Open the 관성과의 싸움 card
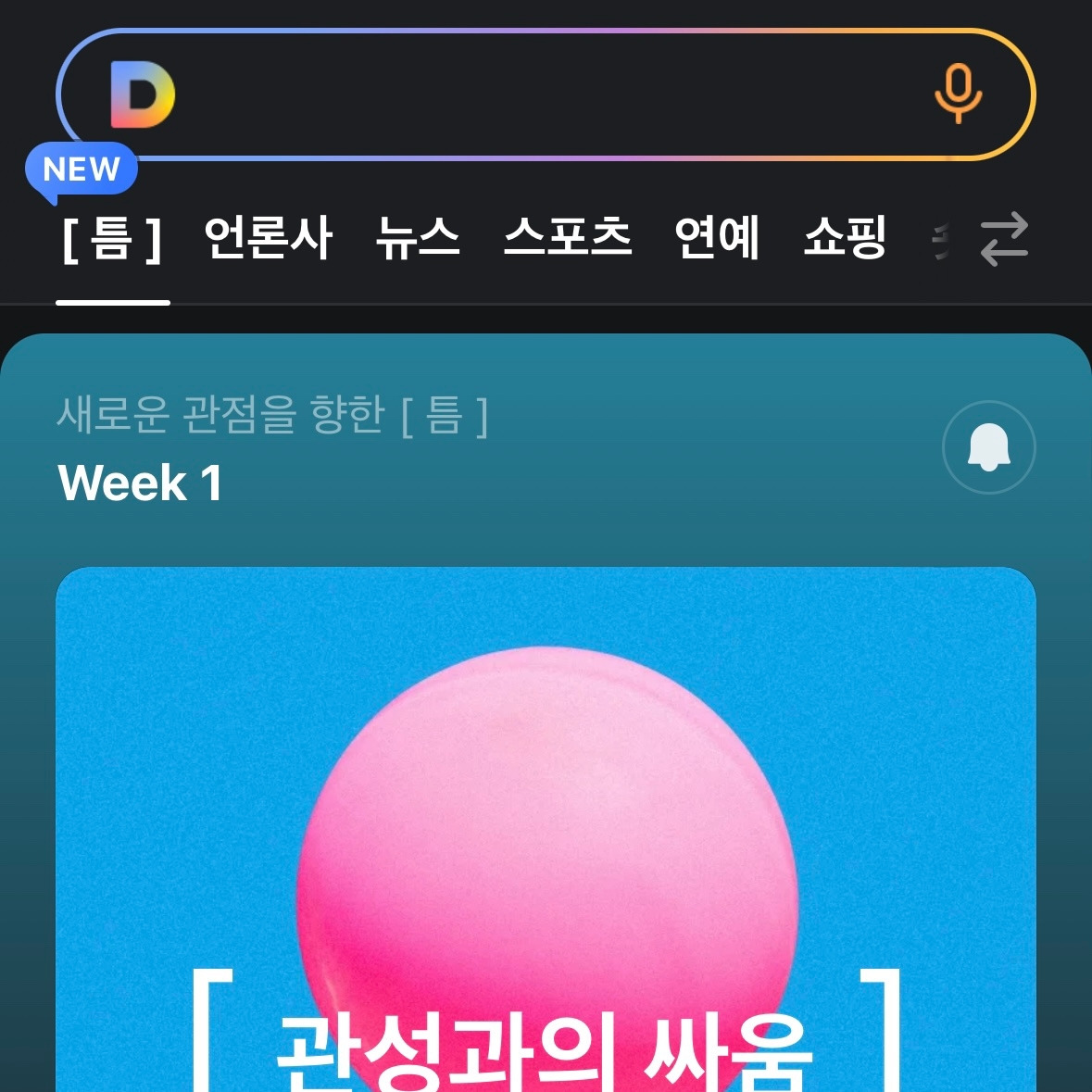Viewport: 1092px width, 1092px height. click(546, 830)
